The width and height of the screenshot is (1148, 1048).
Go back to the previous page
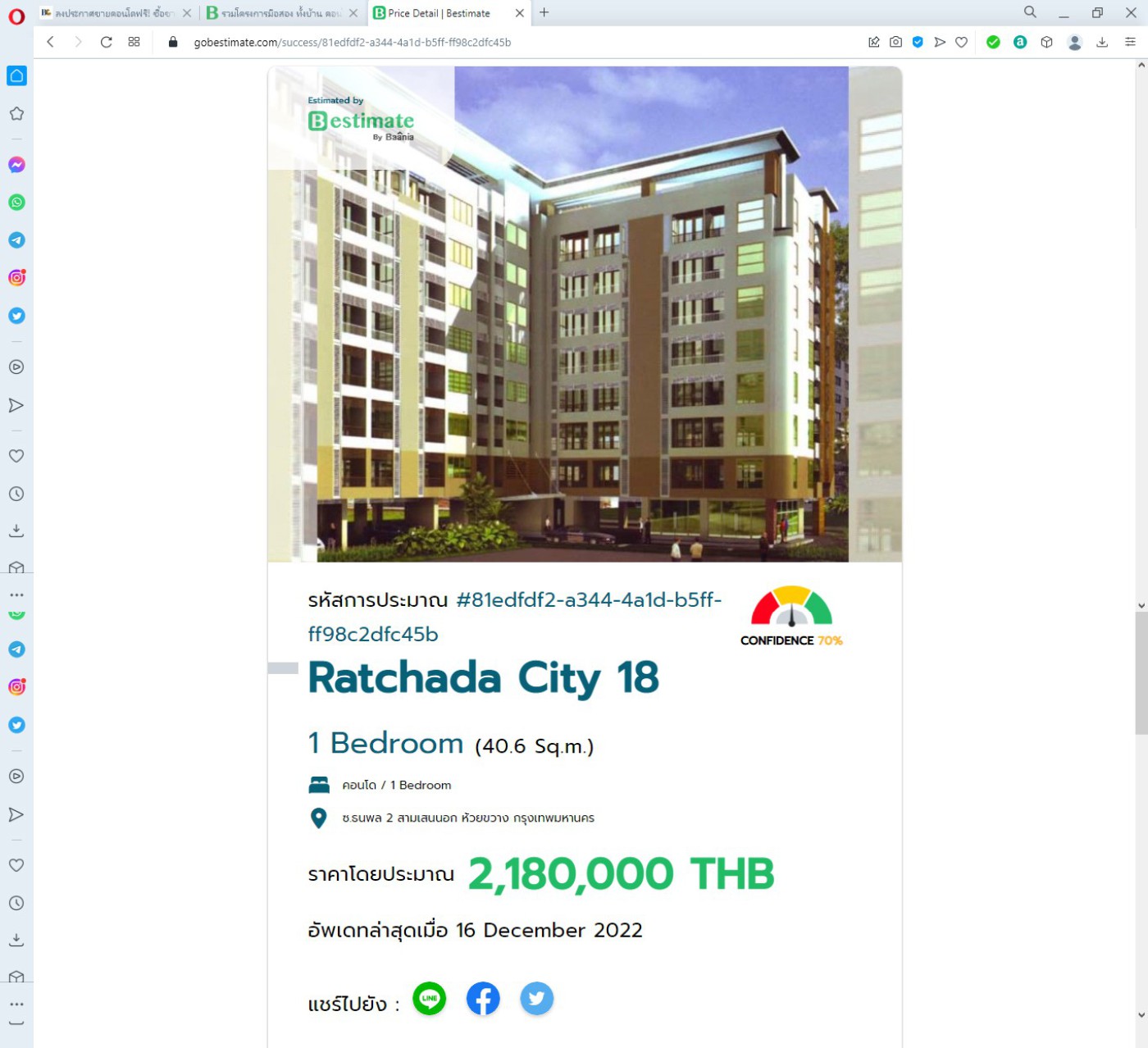pos(51,42)
